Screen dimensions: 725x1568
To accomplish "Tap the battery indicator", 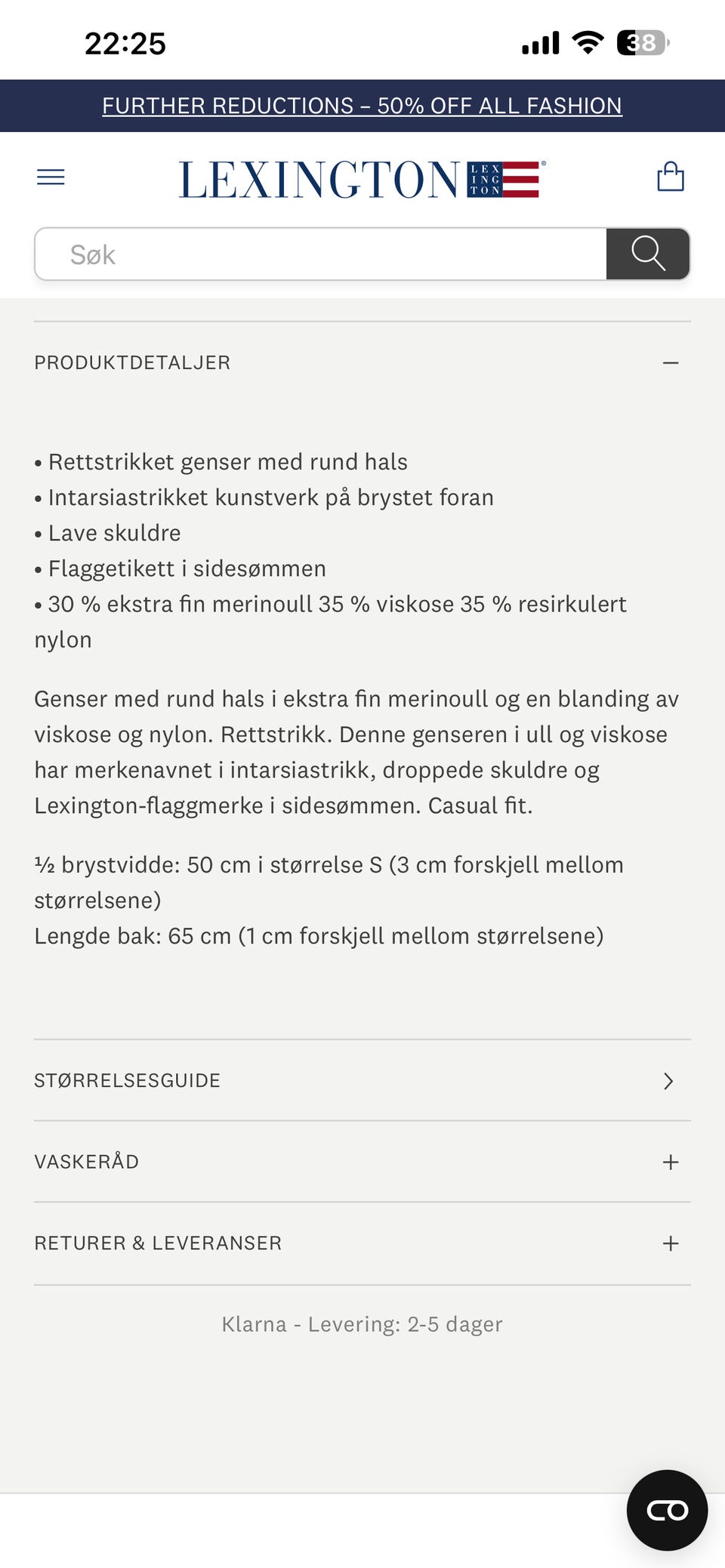I will pyautogui.click(x=638, y=43).
